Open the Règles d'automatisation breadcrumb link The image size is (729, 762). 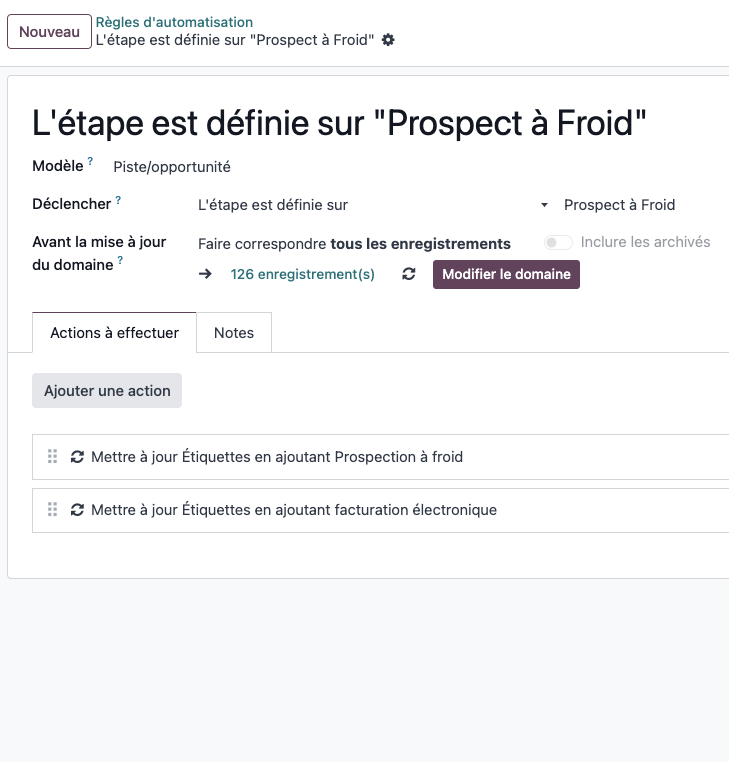[x=174, y=22]
